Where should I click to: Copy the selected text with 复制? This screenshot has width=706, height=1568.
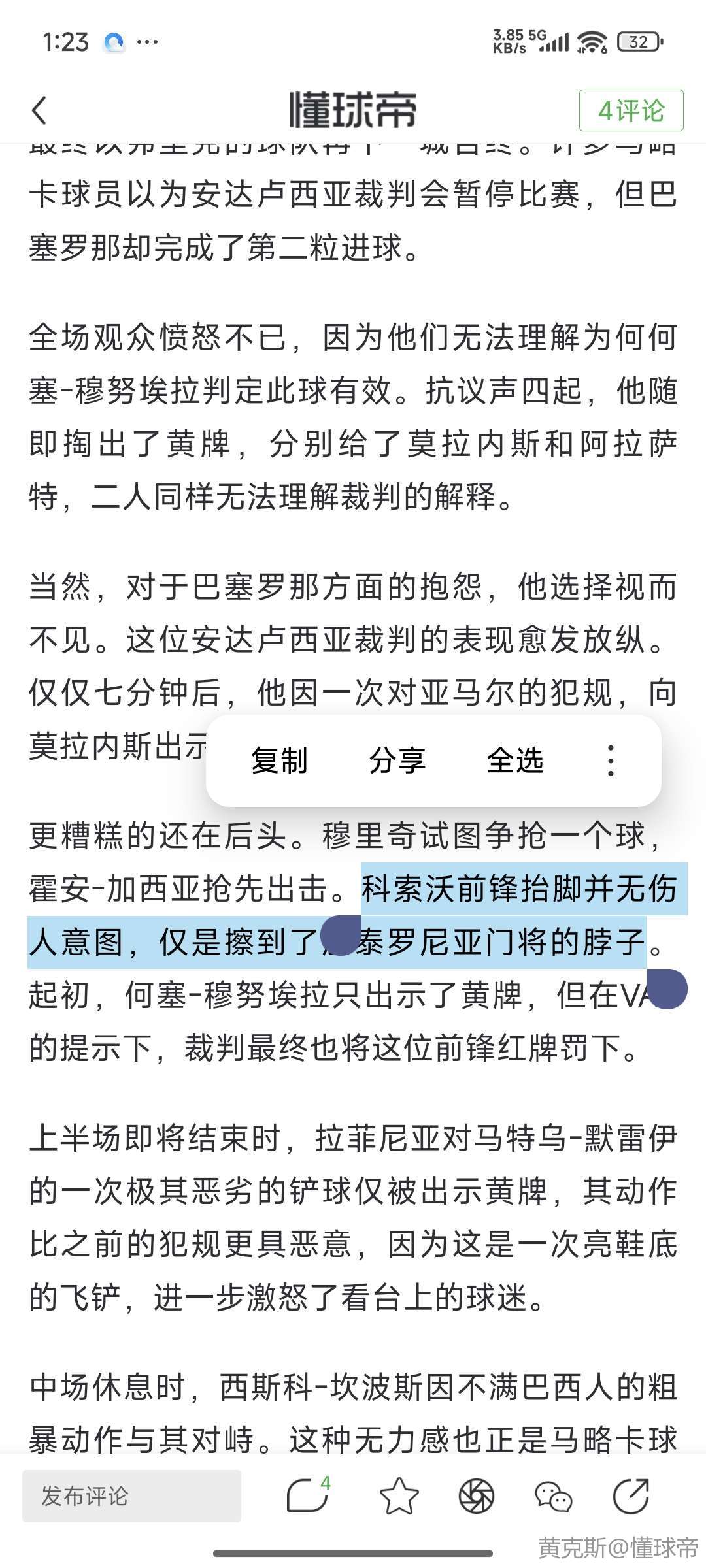[279, 760]
